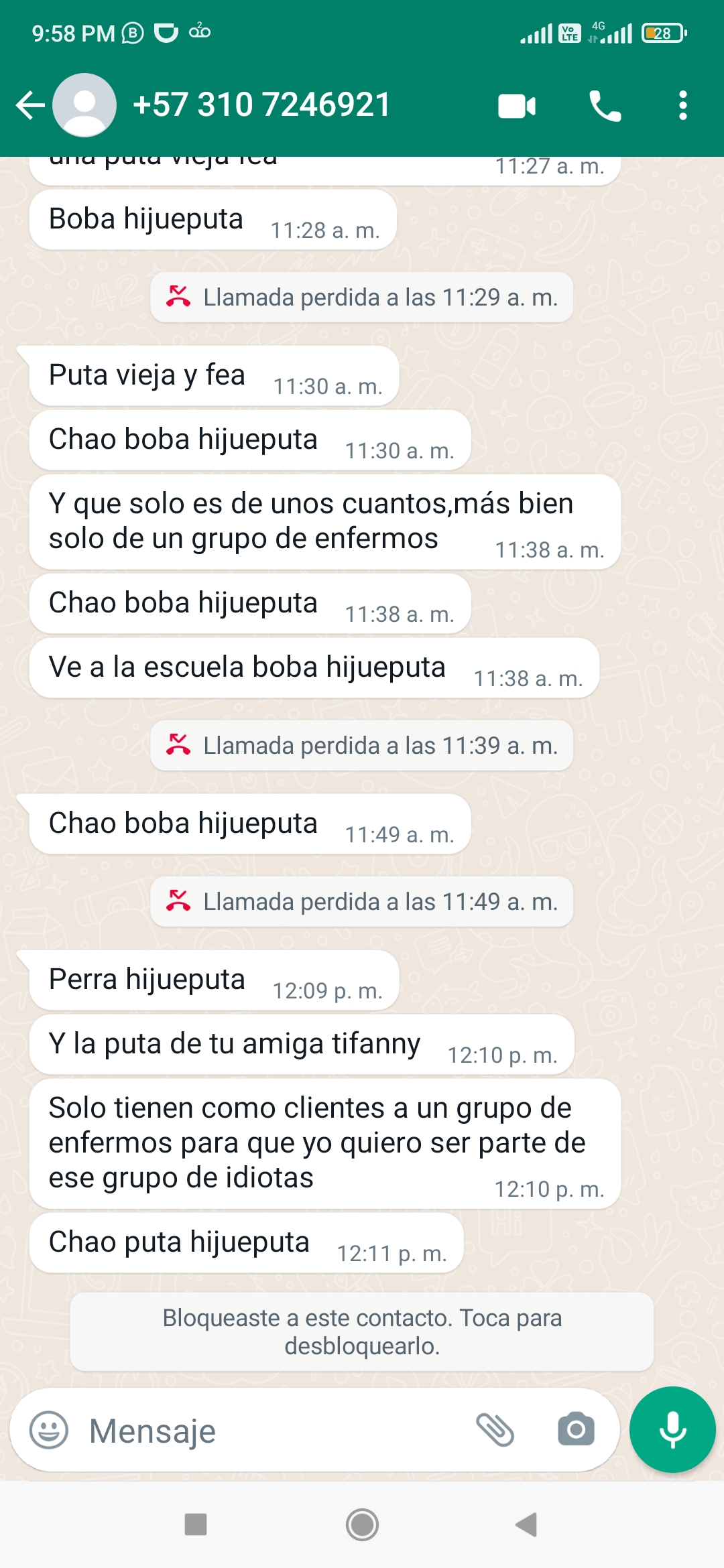Open the attachment paperclip
Viewport: 724px width, 1568px height.
pos(495,1430)
